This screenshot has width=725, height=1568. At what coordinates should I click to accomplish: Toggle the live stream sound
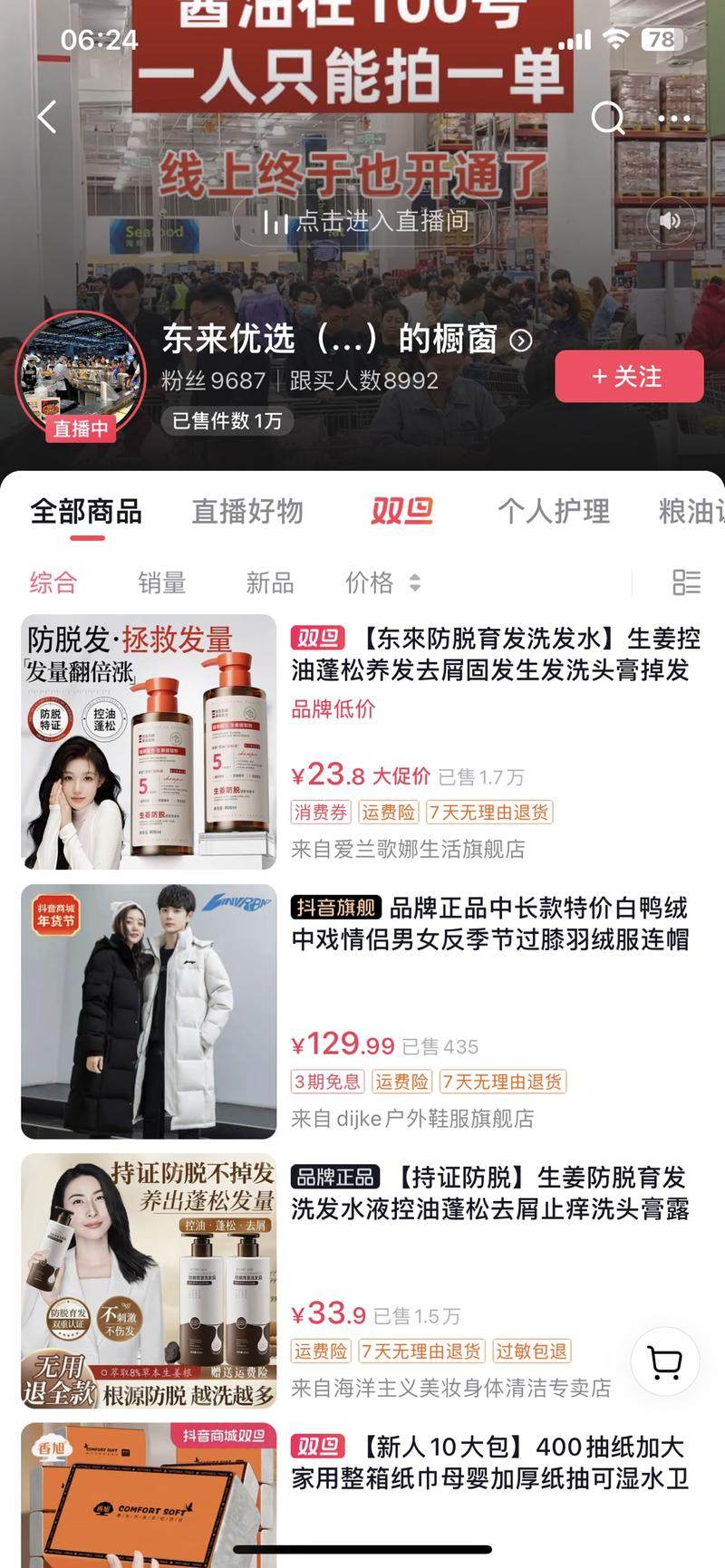[x=670, y=220]
